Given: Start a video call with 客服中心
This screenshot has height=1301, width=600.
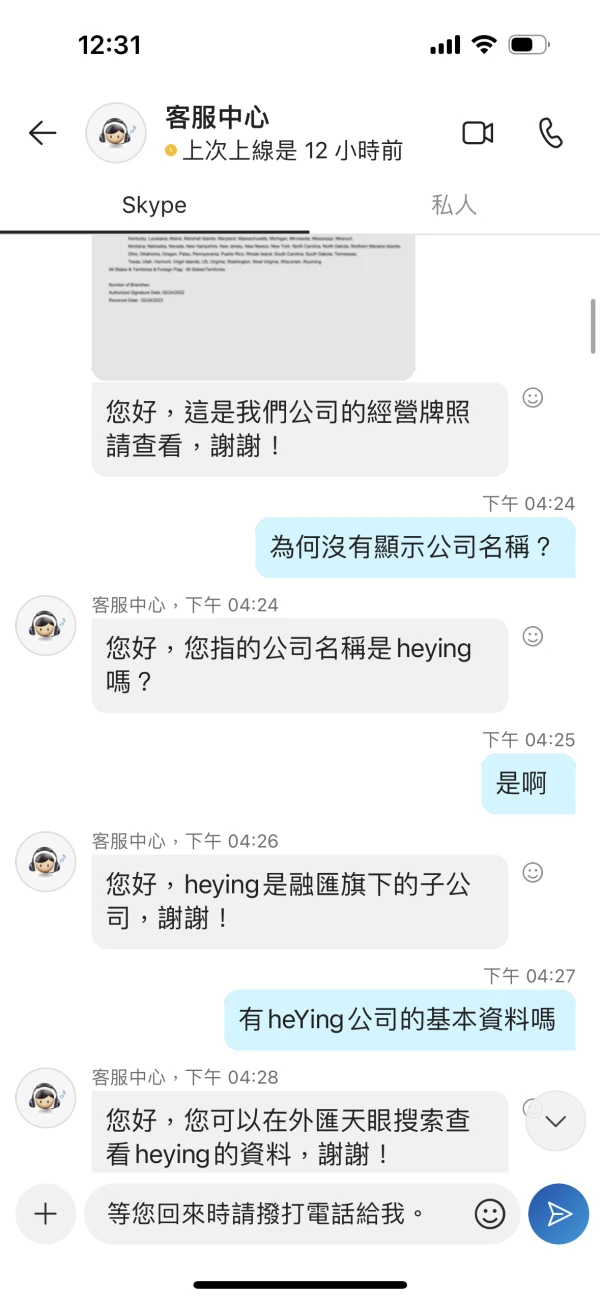Looking at the screenshot, I should point(478,133).
